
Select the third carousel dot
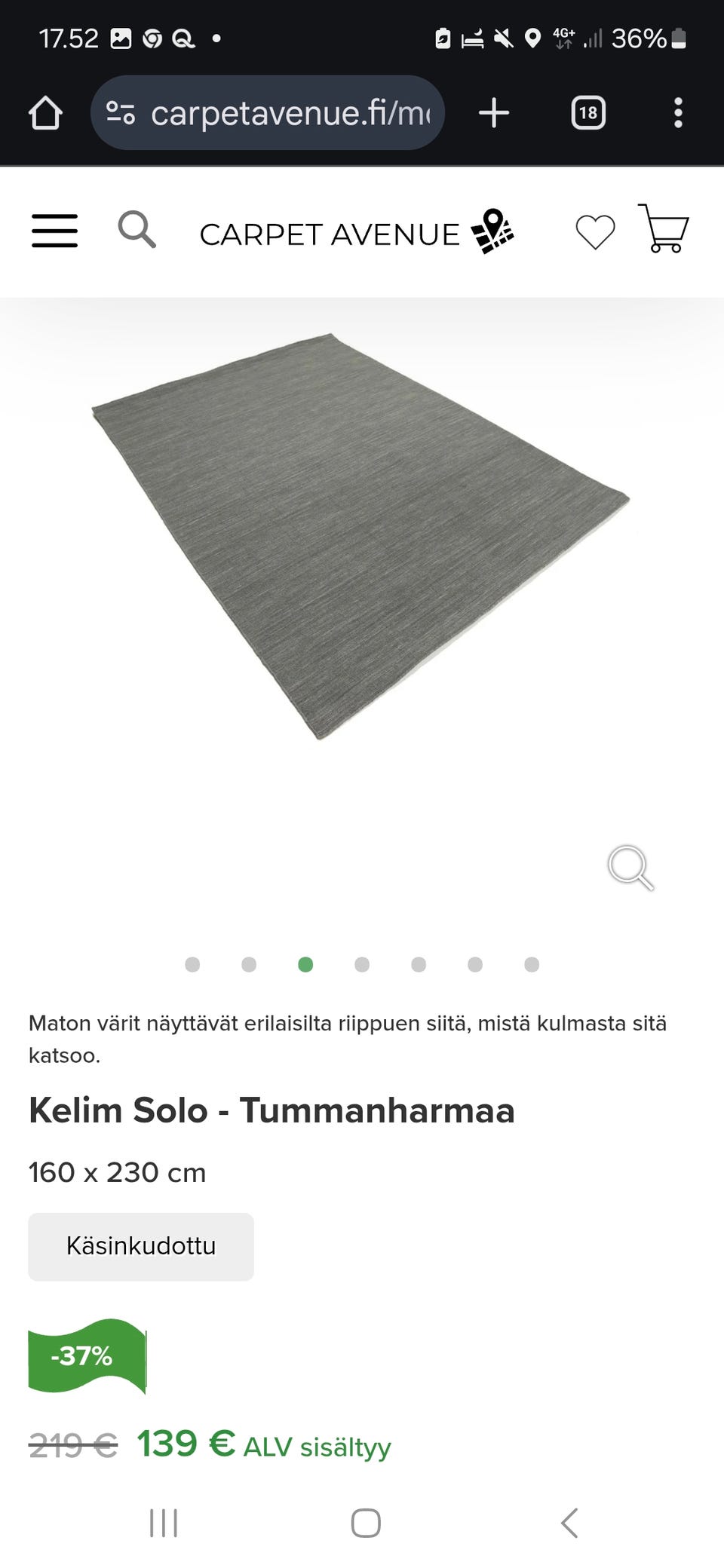pos(305,964)
